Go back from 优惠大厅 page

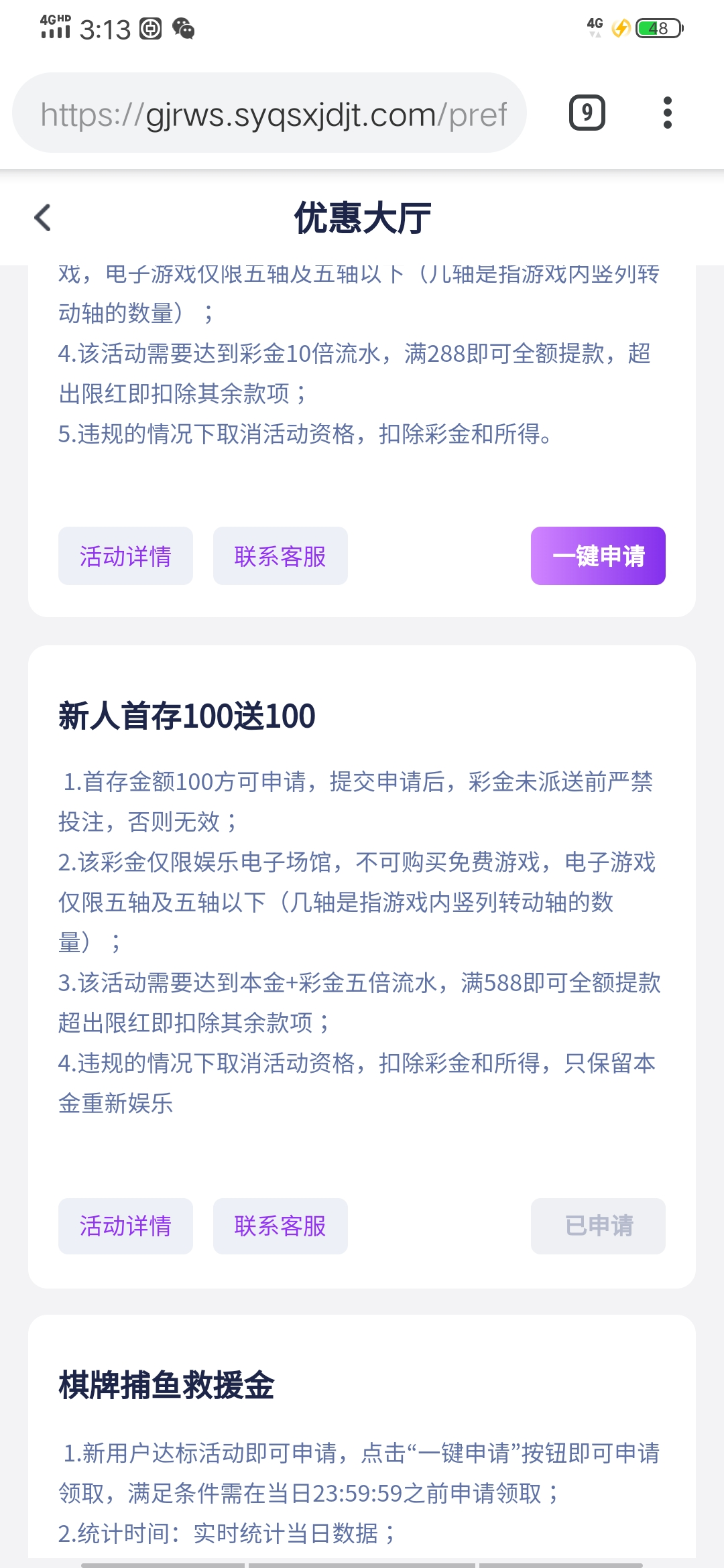(x=43, y=218)
